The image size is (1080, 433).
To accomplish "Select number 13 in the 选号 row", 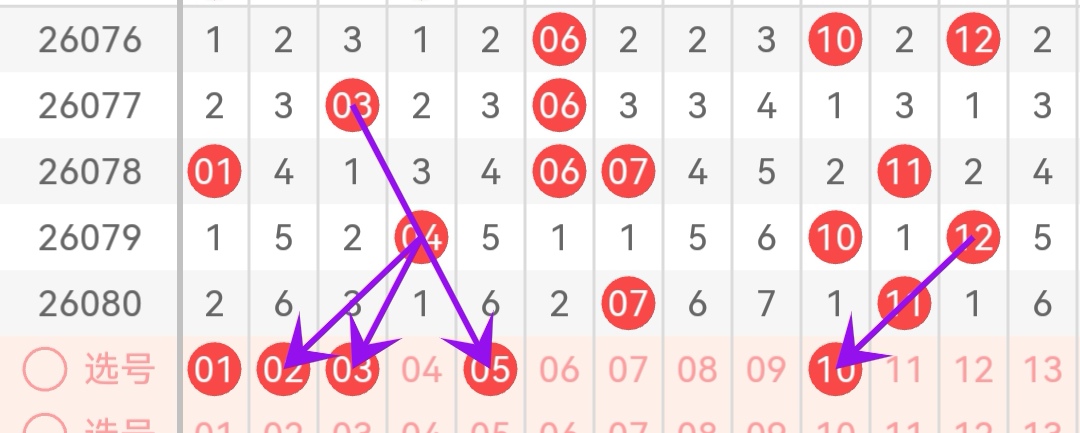I will (1042, 371).
